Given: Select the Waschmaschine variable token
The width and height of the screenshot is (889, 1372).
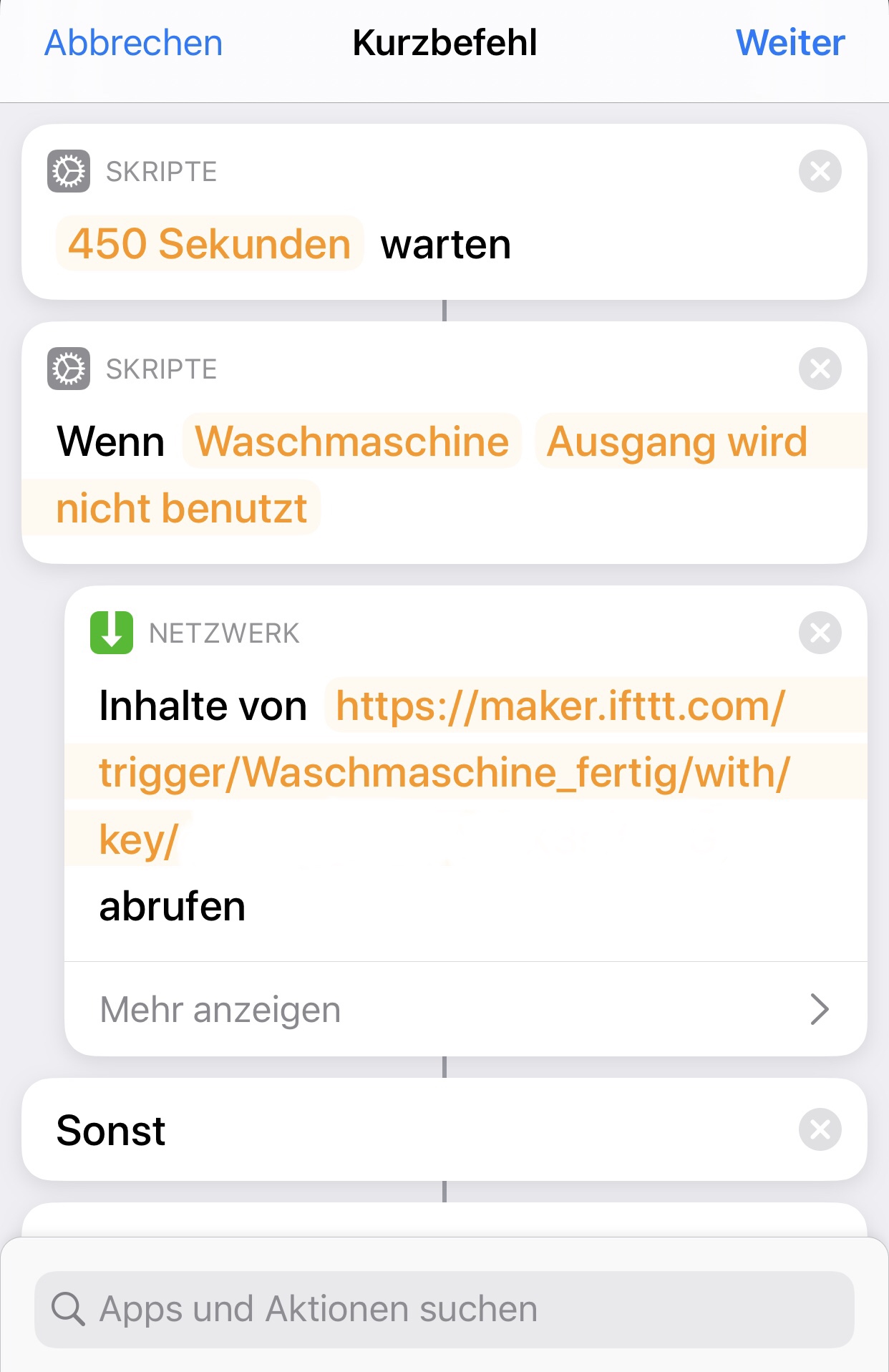Looking at the screenshot, I should [x=351, y=442].
